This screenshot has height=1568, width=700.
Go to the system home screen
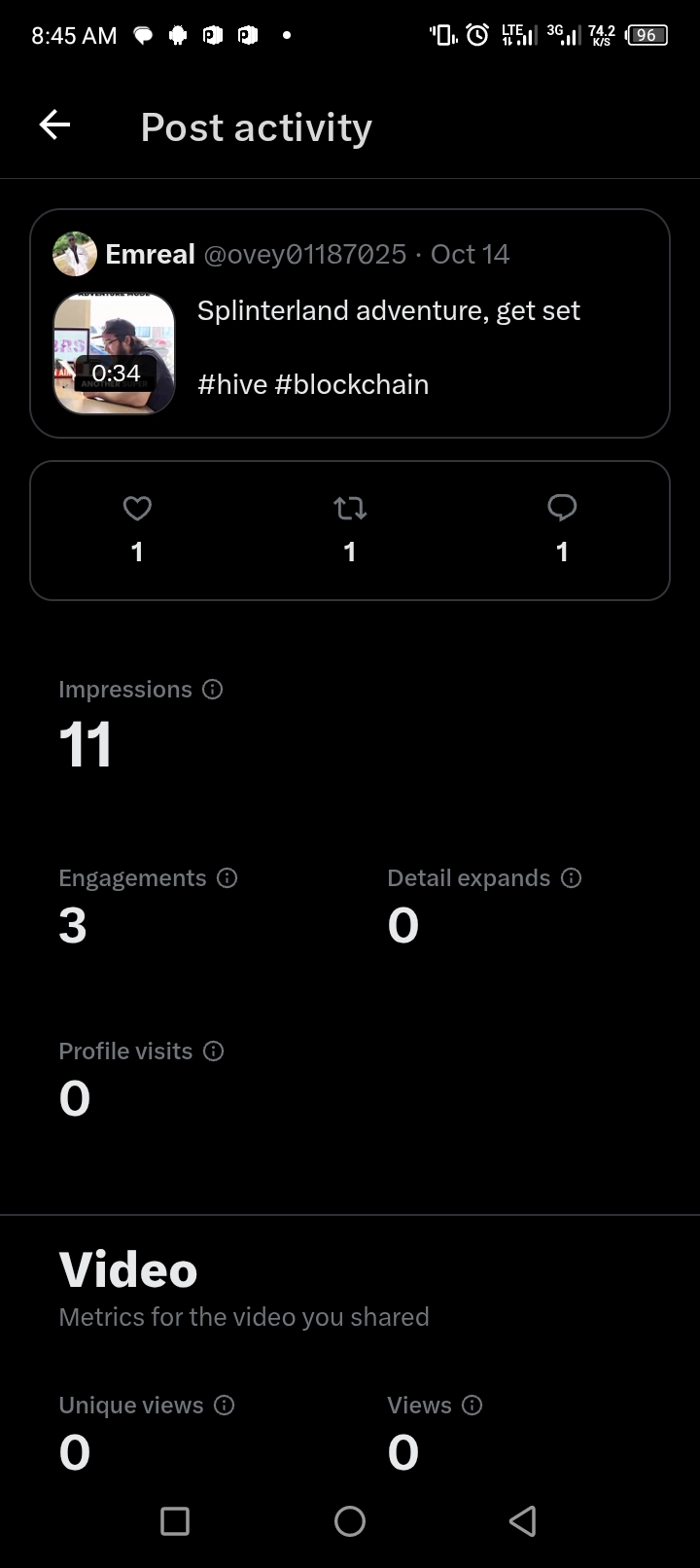point(350,1521)
